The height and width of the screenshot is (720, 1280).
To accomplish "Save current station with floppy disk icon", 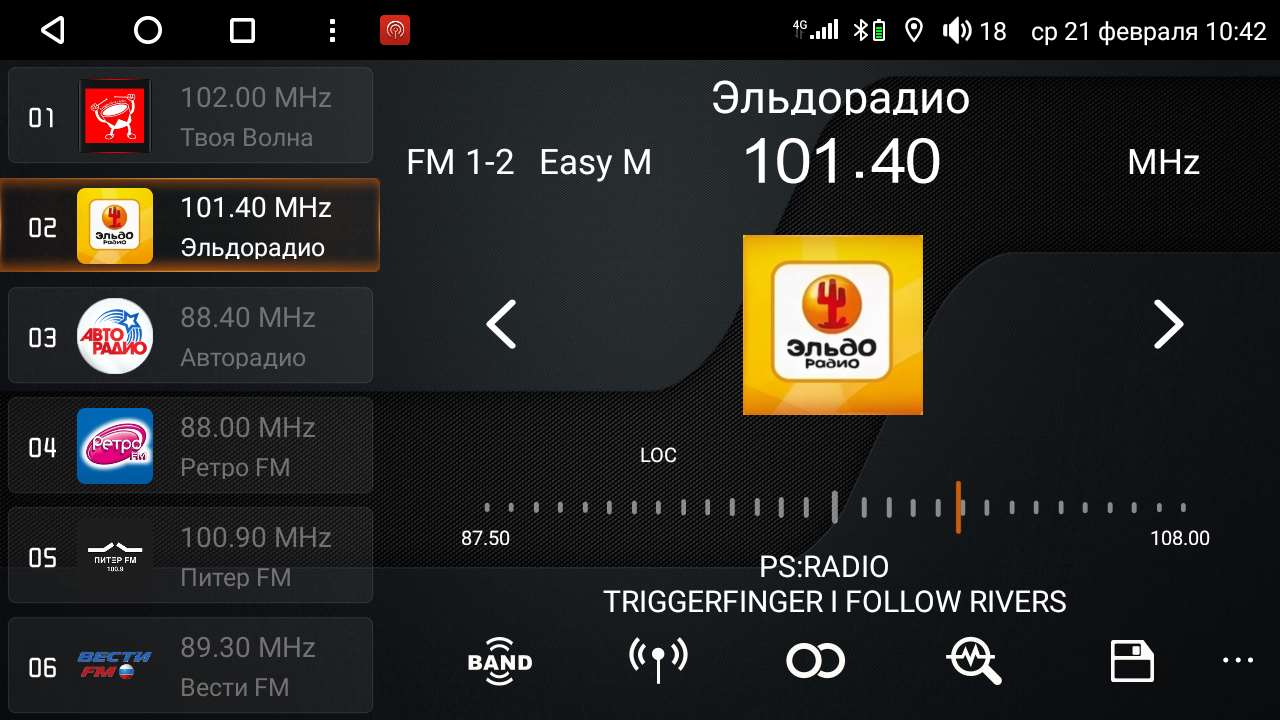I will coord(1132,661).
